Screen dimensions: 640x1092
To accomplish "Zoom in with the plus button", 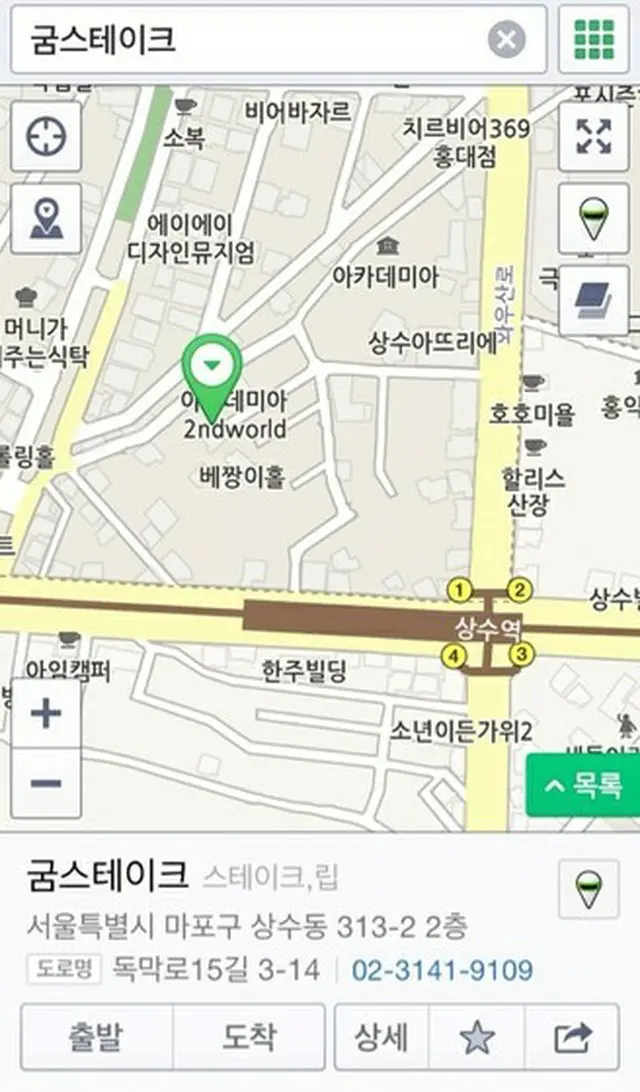I will click(46, 713).
